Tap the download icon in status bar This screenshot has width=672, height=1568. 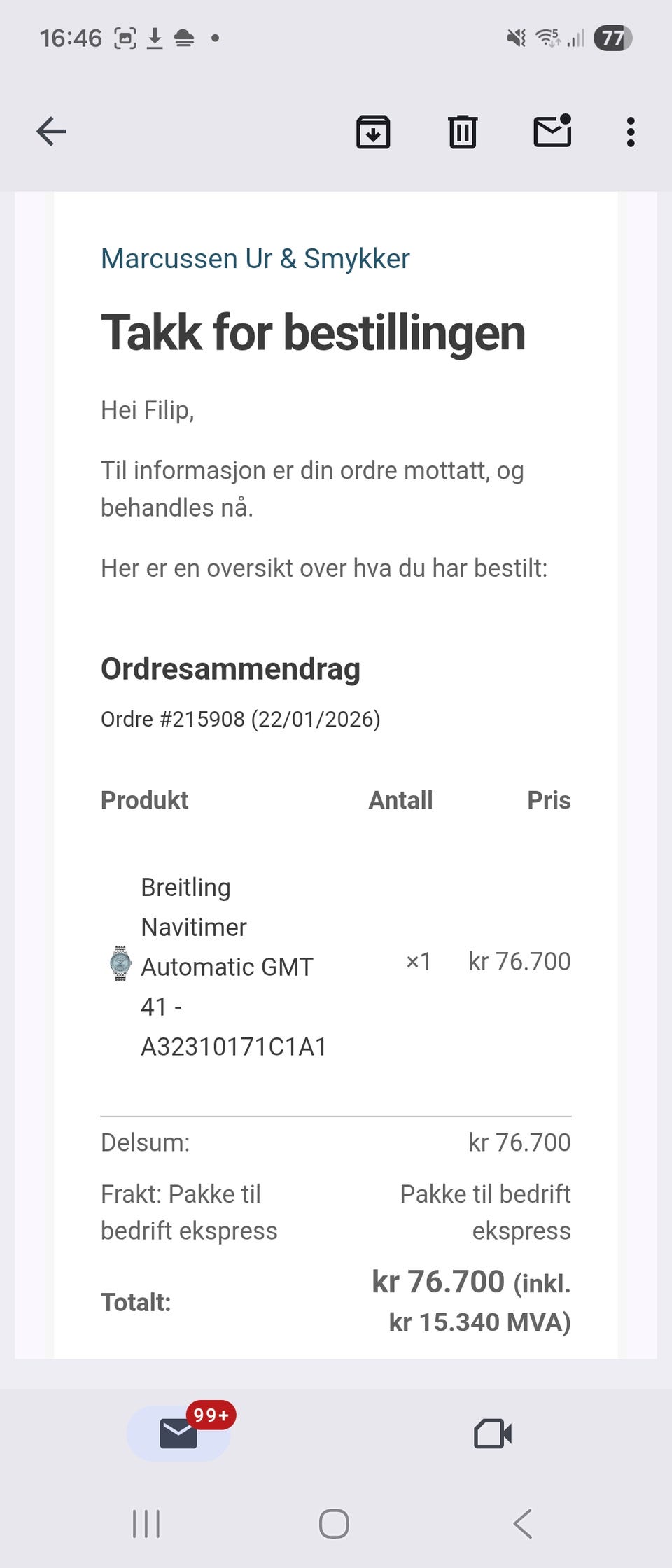(154, 38)
